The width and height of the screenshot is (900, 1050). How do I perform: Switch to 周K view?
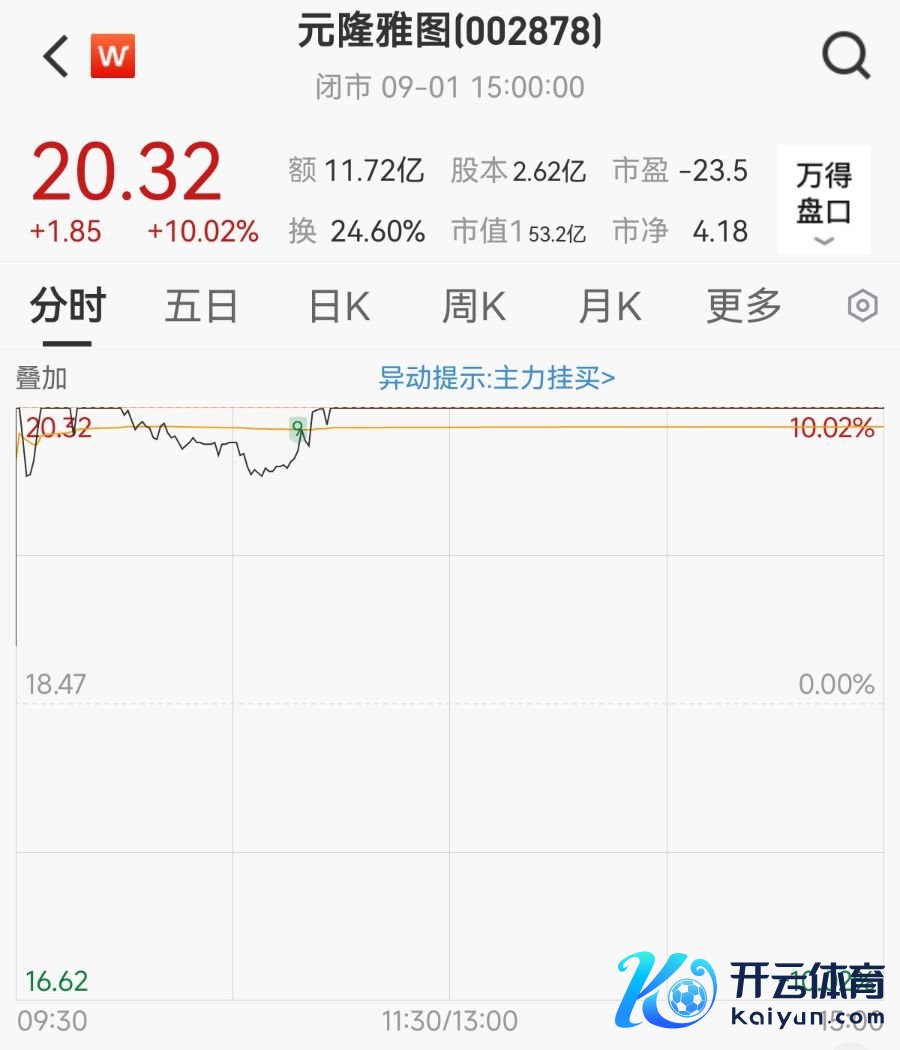474,307
